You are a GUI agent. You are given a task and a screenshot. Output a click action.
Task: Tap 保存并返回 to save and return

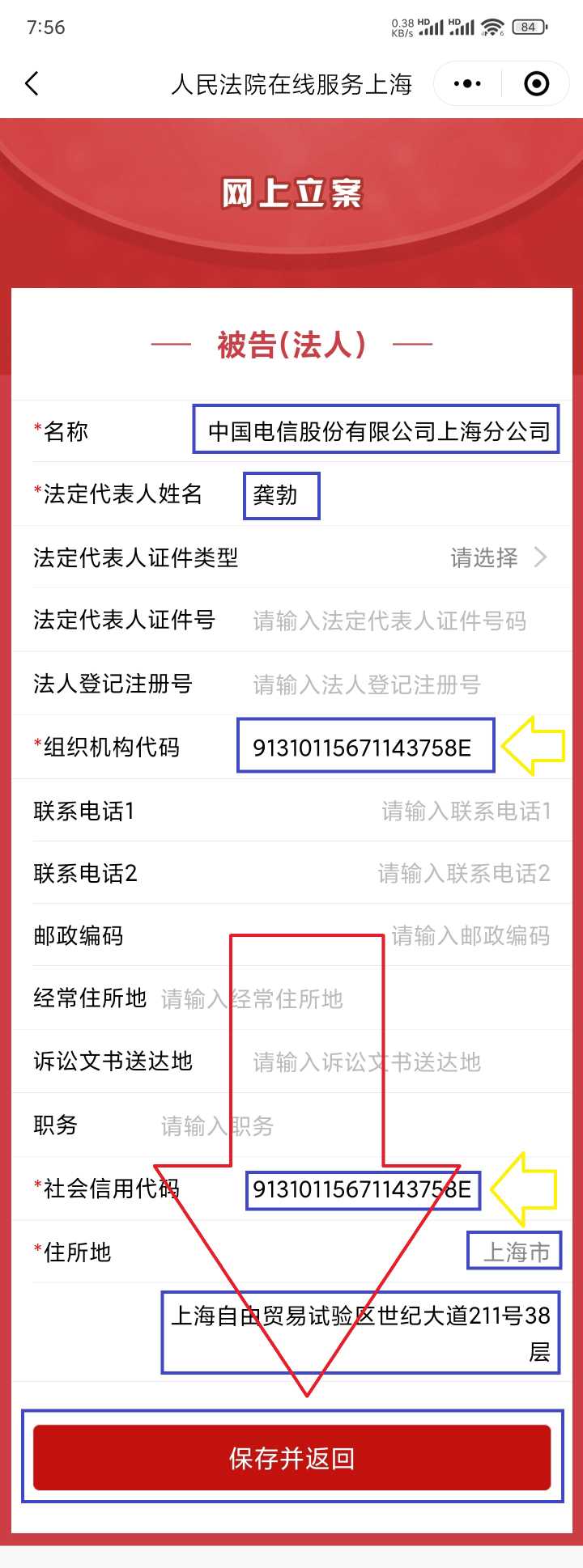pos(291,1458)
